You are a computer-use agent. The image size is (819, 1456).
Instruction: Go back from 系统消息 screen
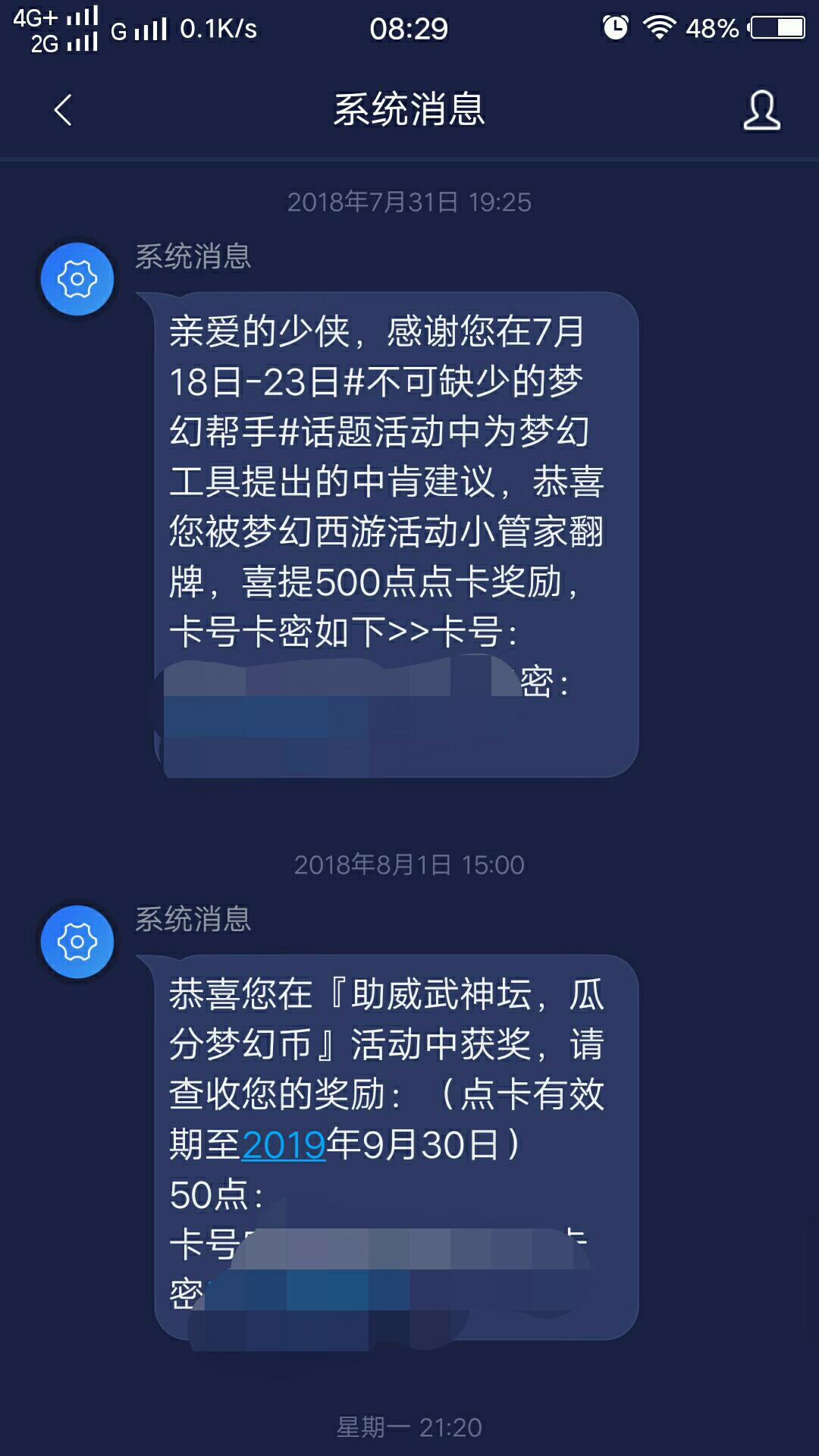64,111
